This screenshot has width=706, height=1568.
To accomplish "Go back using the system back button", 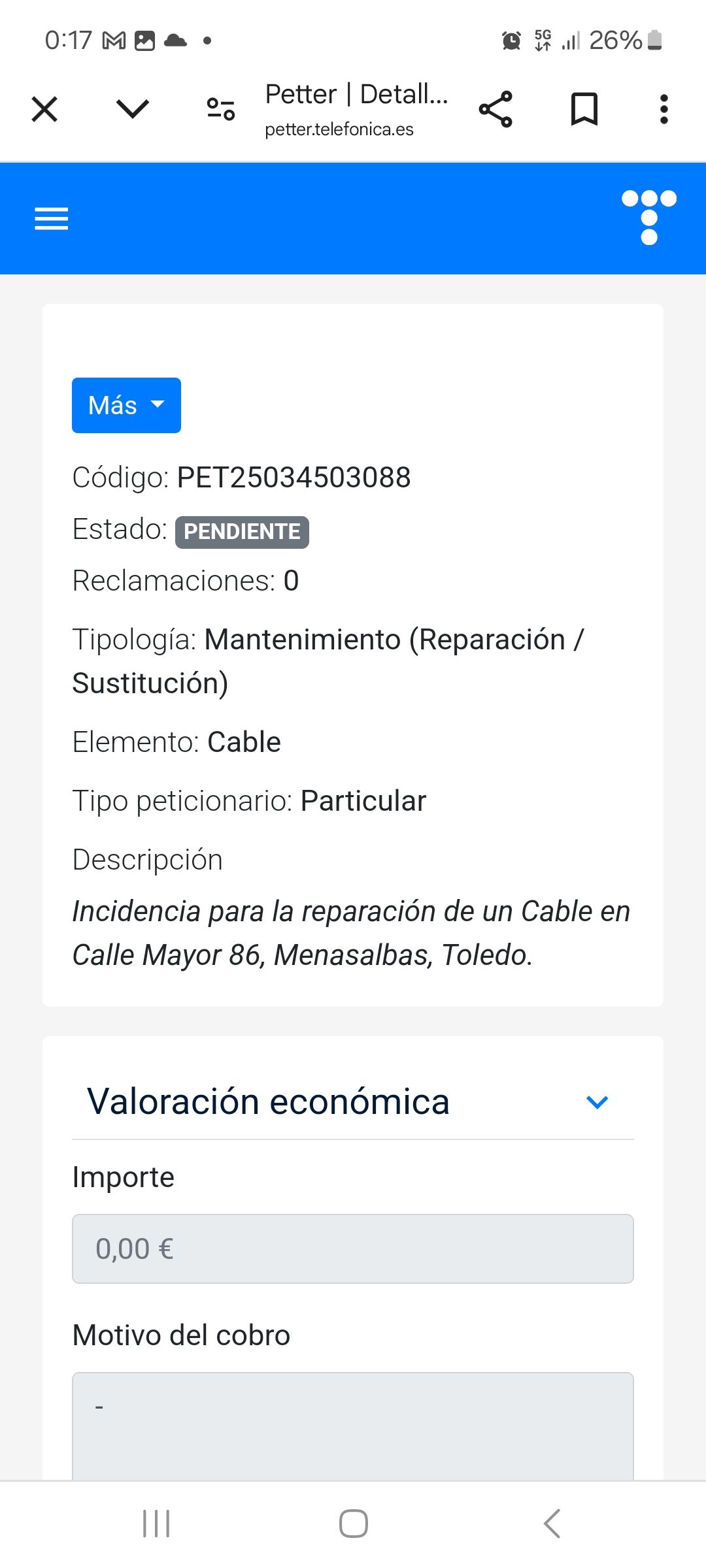I will 552,1524.
